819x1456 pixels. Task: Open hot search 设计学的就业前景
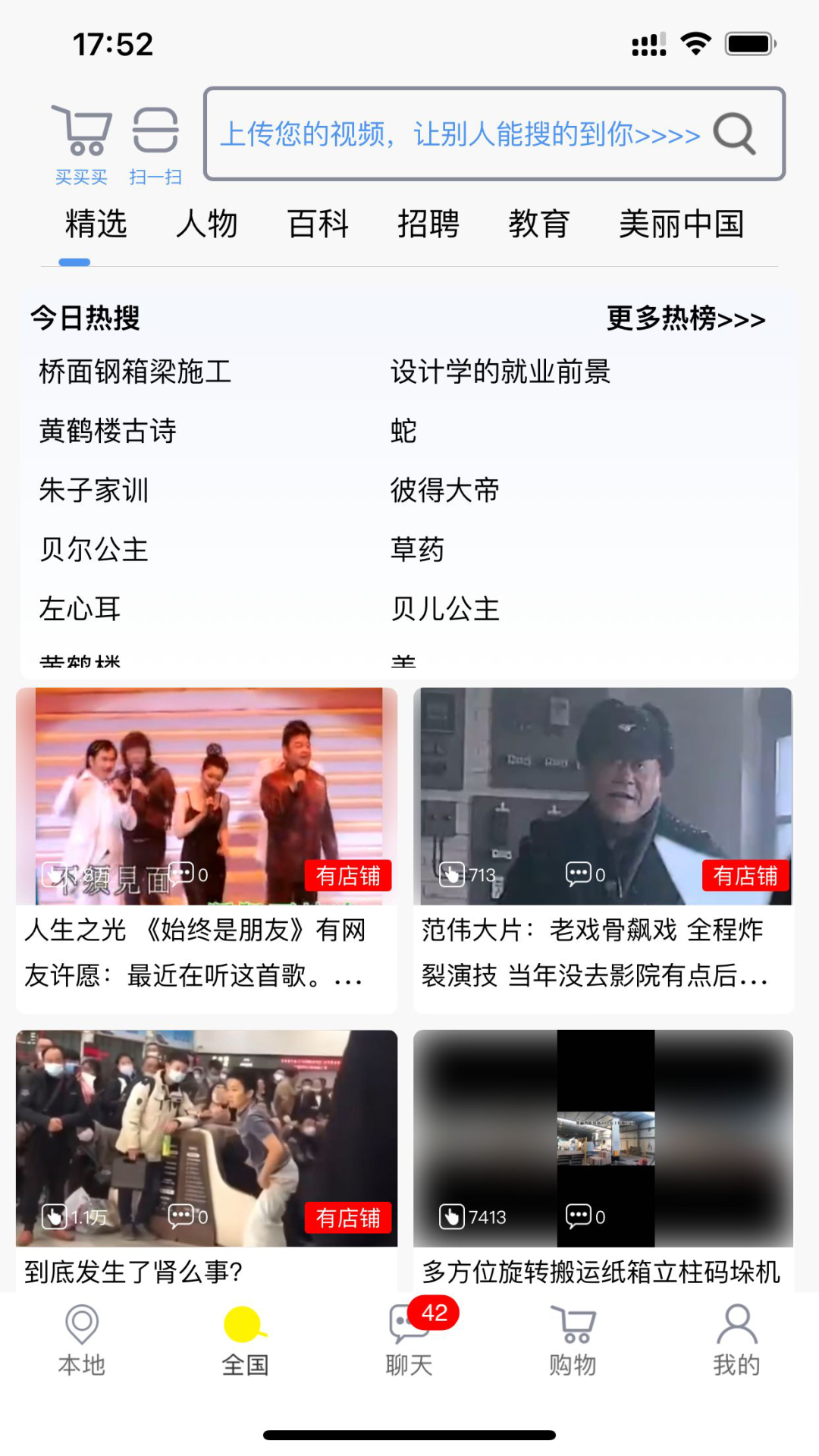pyautogui.click(x=500, y=372)
